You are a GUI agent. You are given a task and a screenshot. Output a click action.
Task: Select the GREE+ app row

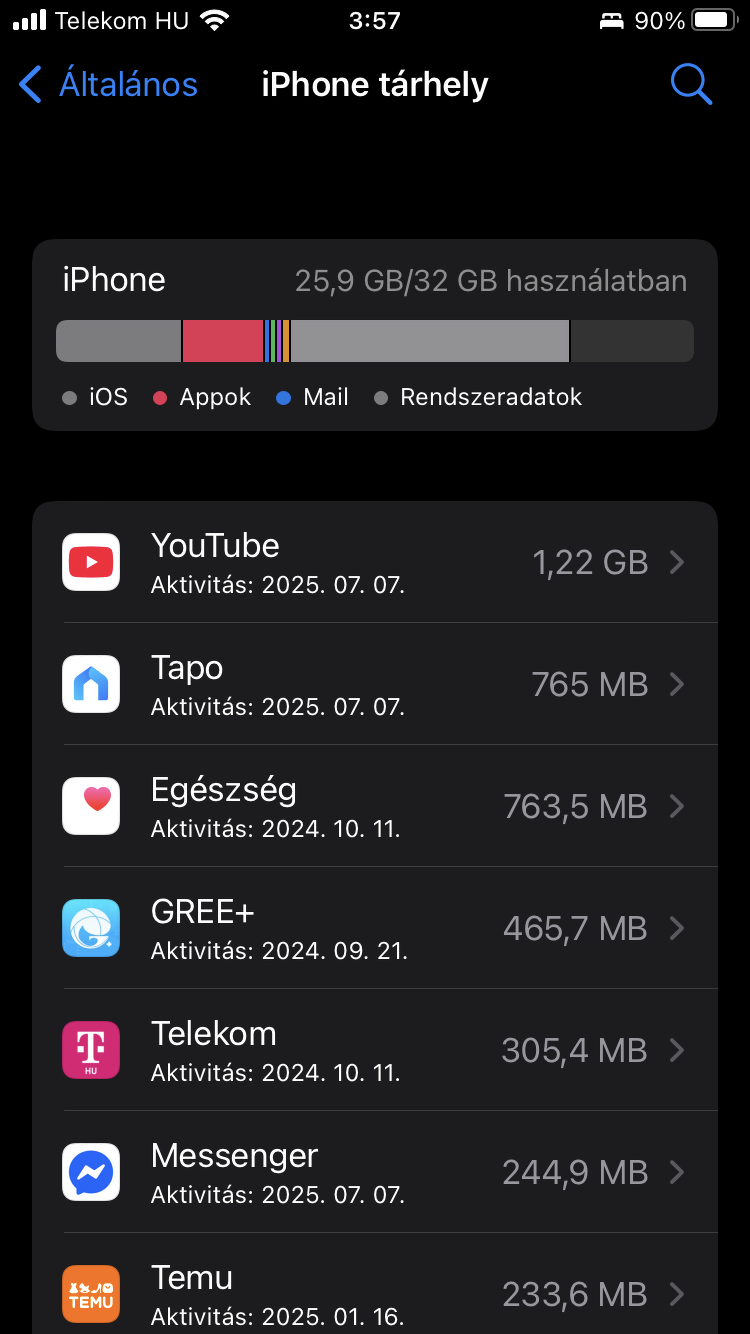pos(375,929)
